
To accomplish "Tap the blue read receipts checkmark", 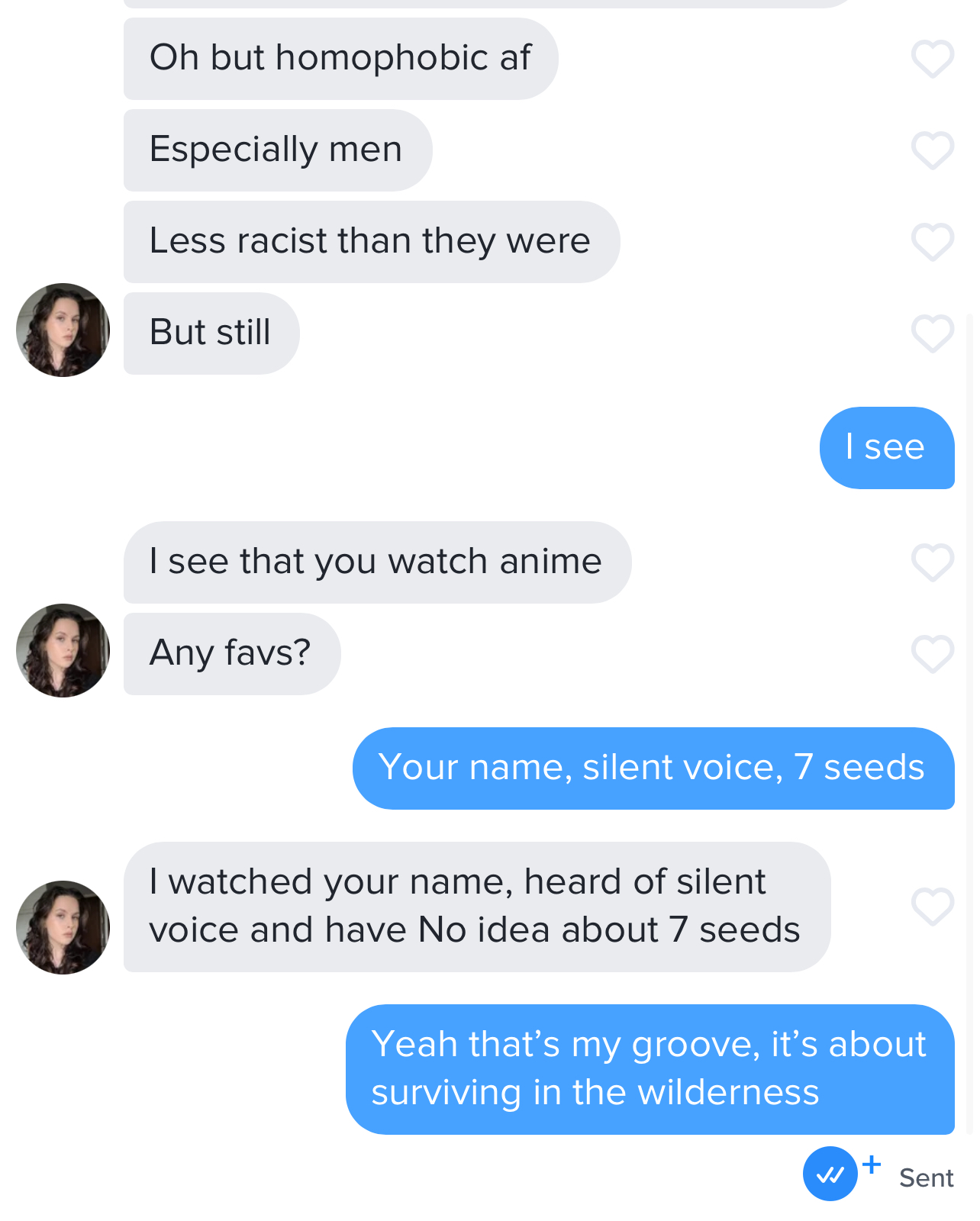I will pos(830,1174).
